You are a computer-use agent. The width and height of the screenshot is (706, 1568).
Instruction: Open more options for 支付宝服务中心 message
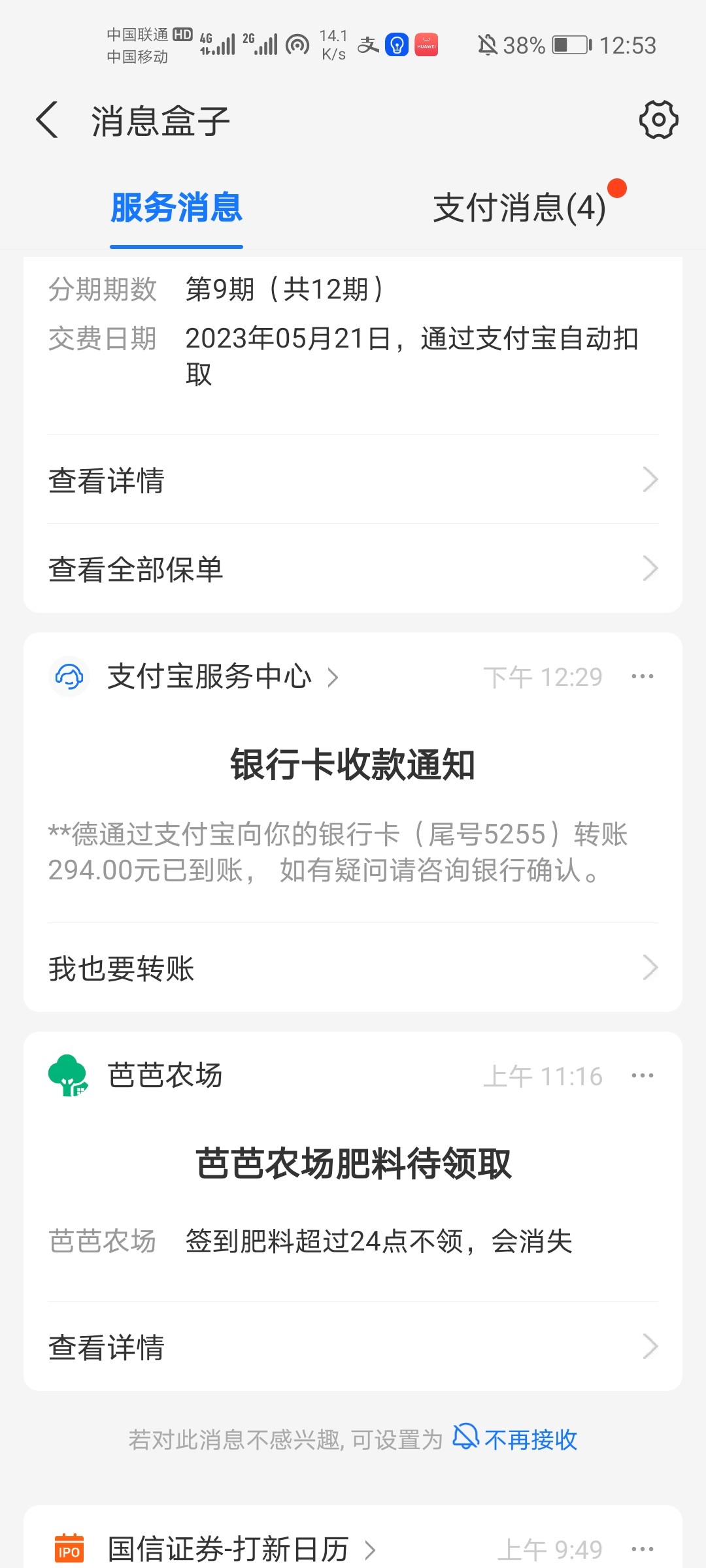pyautogui.click(x=642, y=677)
